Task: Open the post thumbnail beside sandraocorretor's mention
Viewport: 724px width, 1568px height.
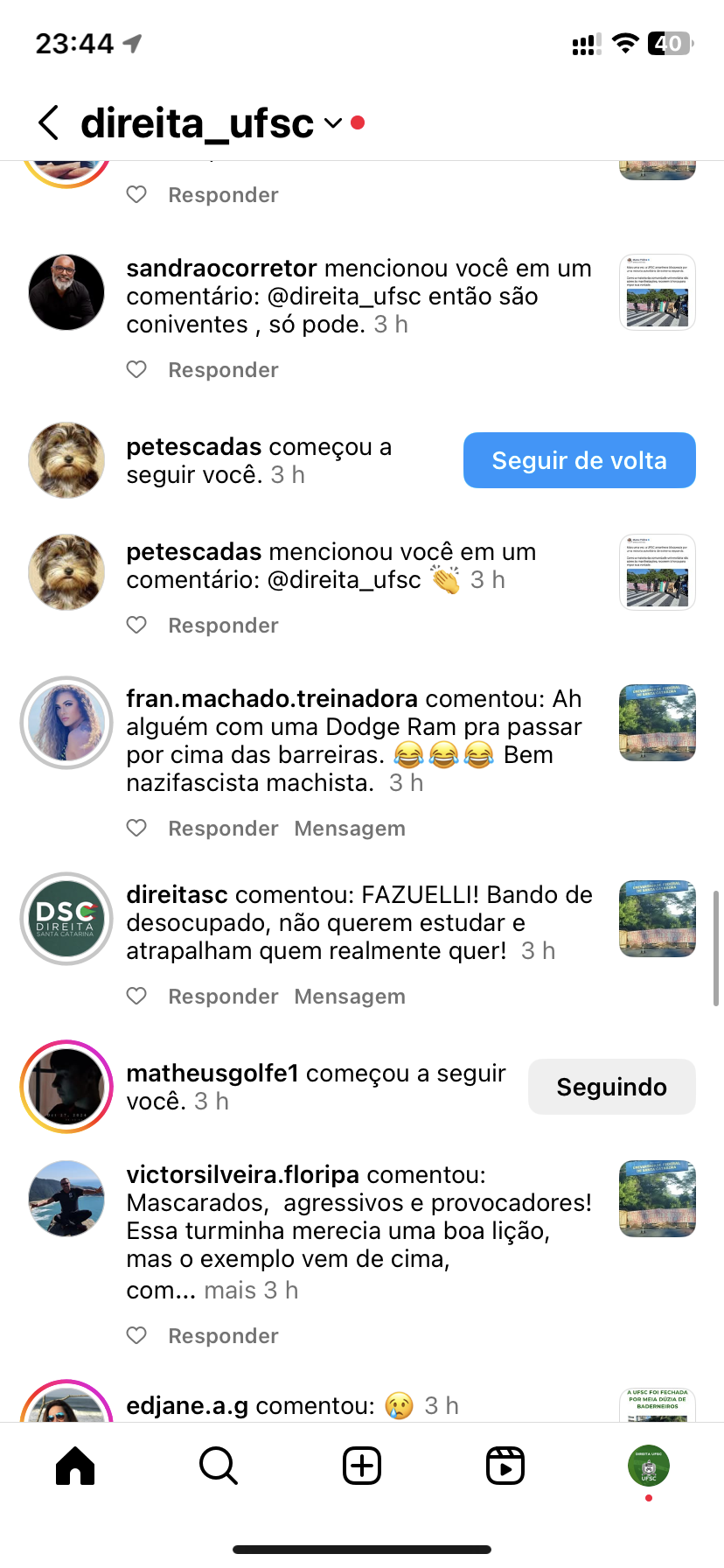Action: tap(658, 292)
